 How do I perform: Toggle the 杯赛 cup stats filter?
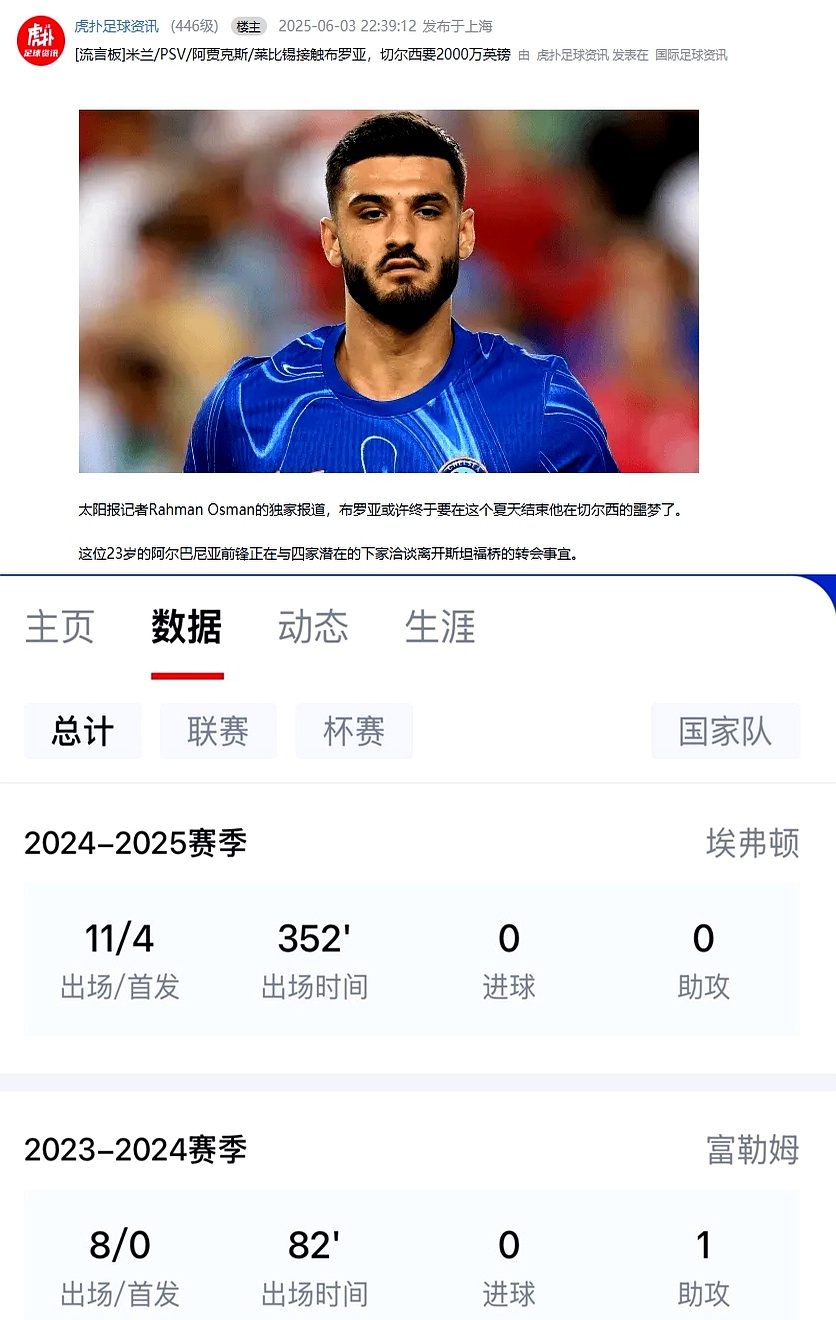354,730
